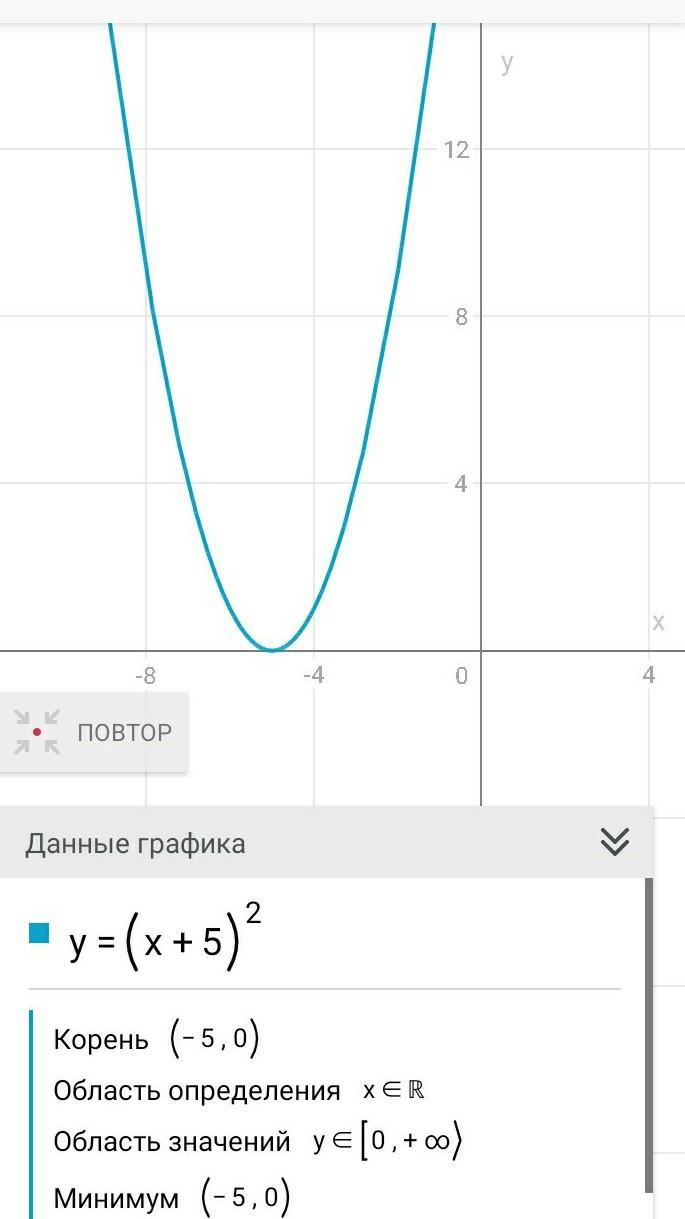Collapse the Данные графика panel
This screenshot has height=1219, width=685.
click(615, 842)
